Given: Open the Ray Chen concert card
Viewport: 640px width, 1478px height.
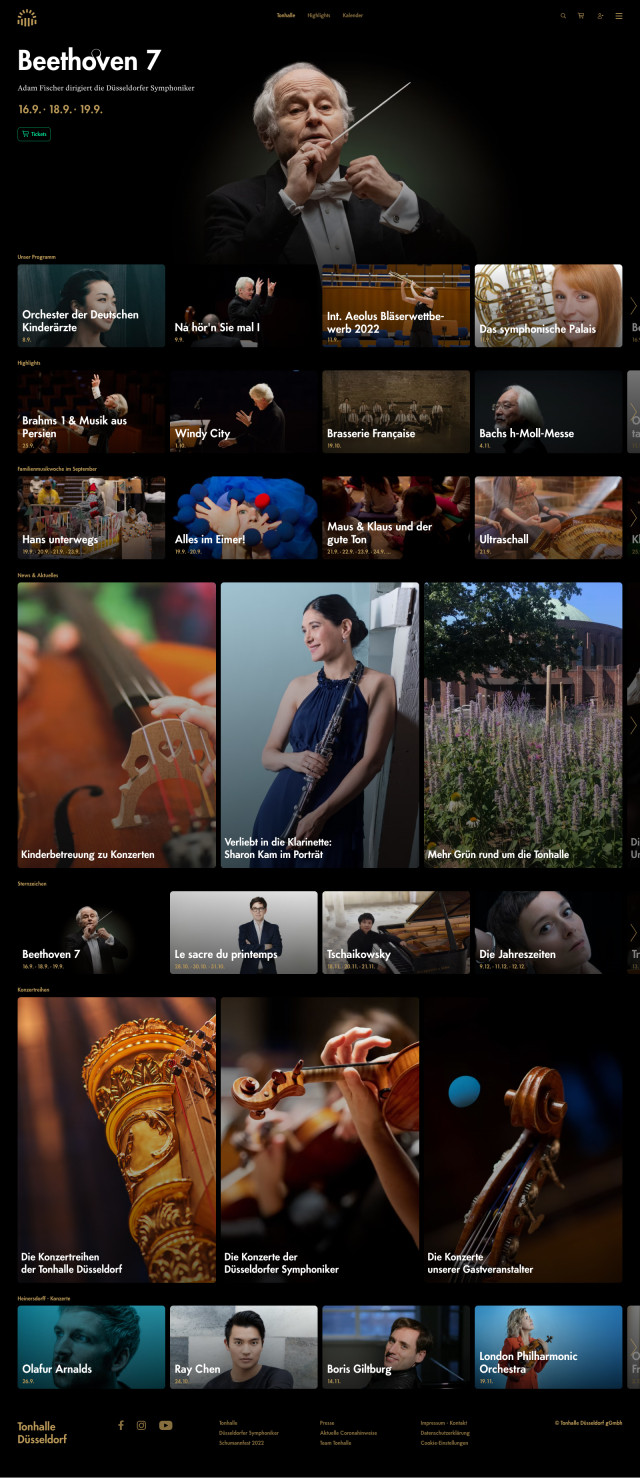Looking at the screenshot, I should 243,1346.
